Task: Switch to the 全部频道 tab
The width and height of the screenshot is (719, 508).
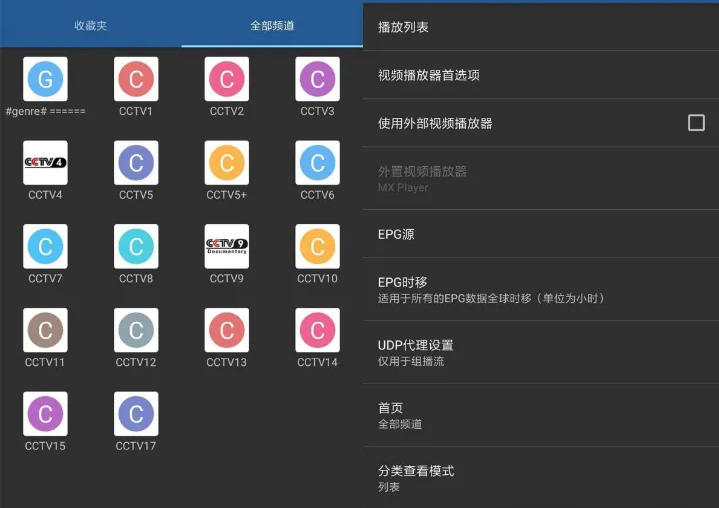Action: [272, 25]
